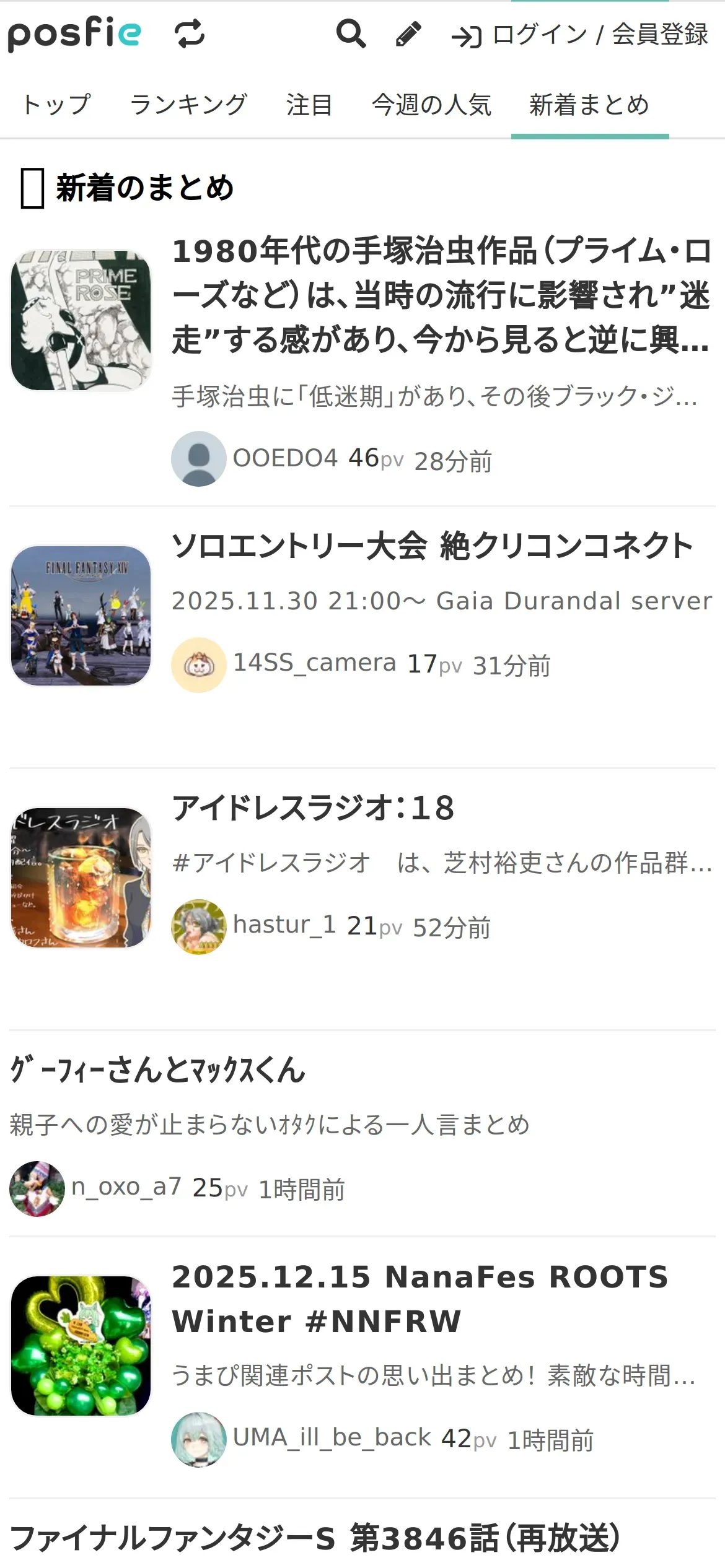Open ファイナルファンタジーS 第3846話 post

coord(315,1539)
